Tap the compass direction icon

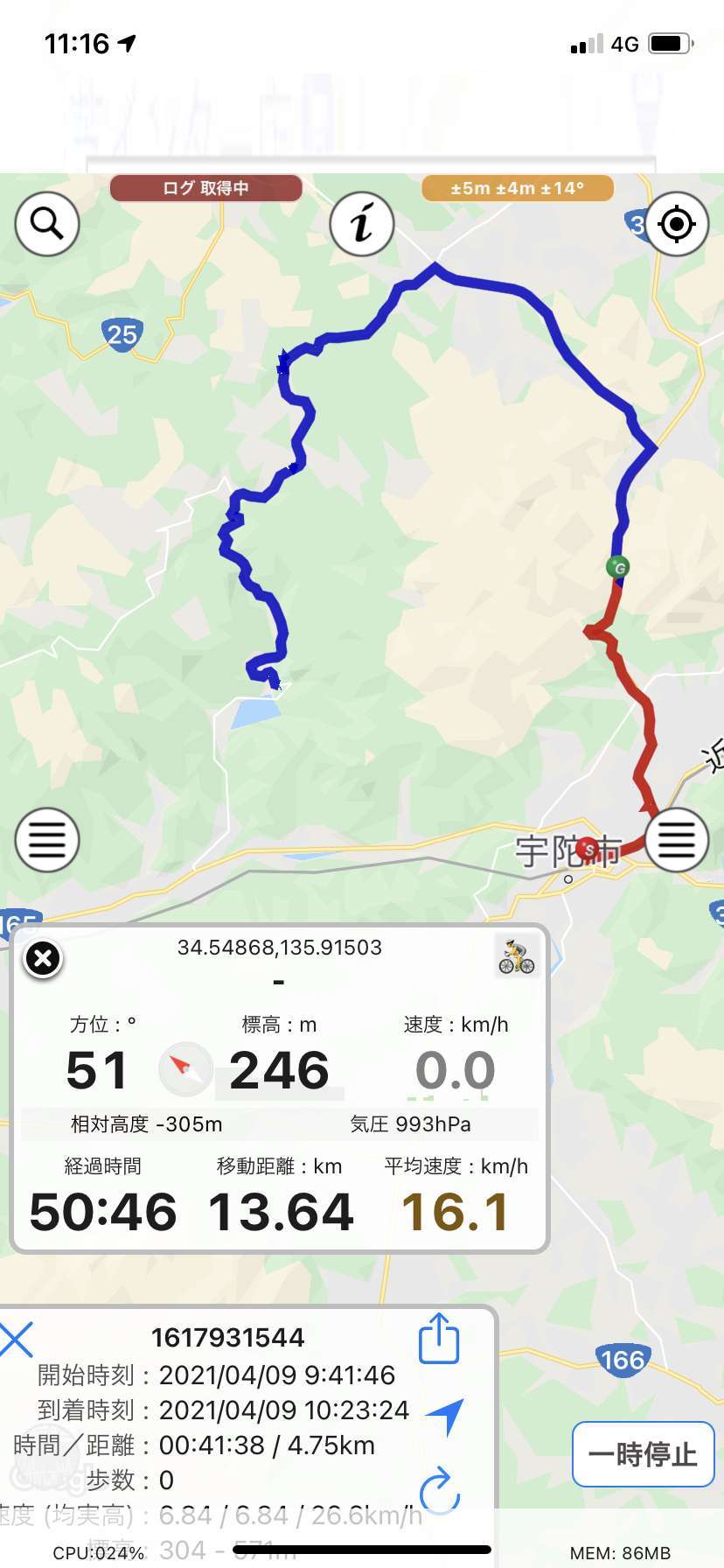coord(185,1069)
